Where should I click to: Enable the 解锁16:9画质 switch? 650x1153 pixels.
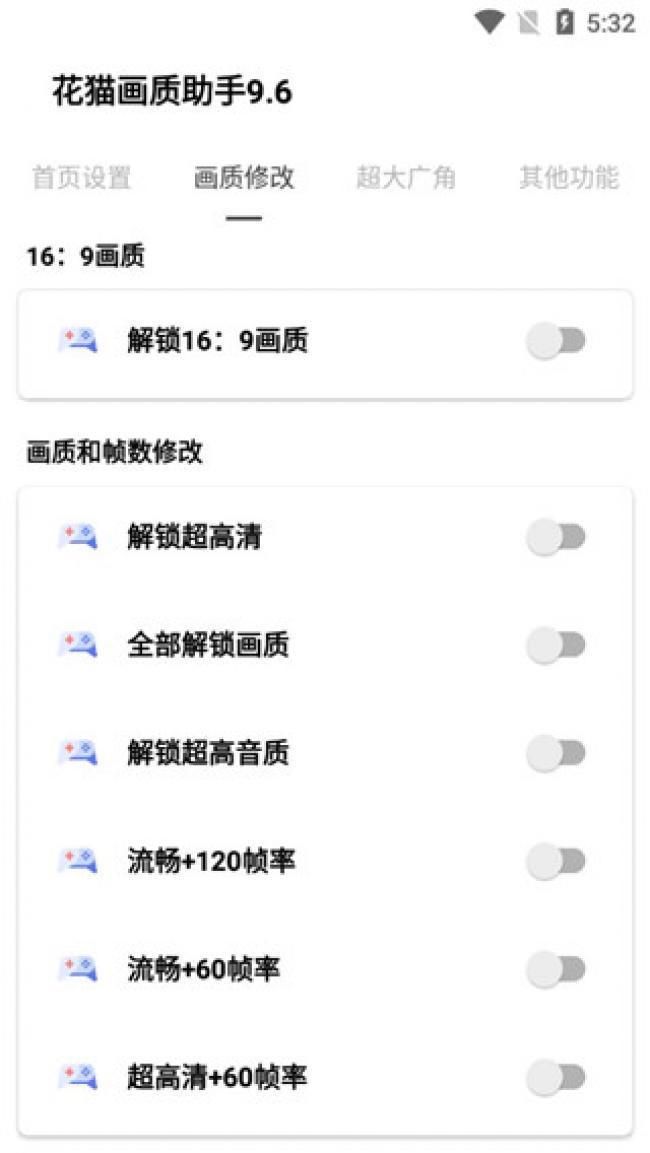(x=556, y=341)
